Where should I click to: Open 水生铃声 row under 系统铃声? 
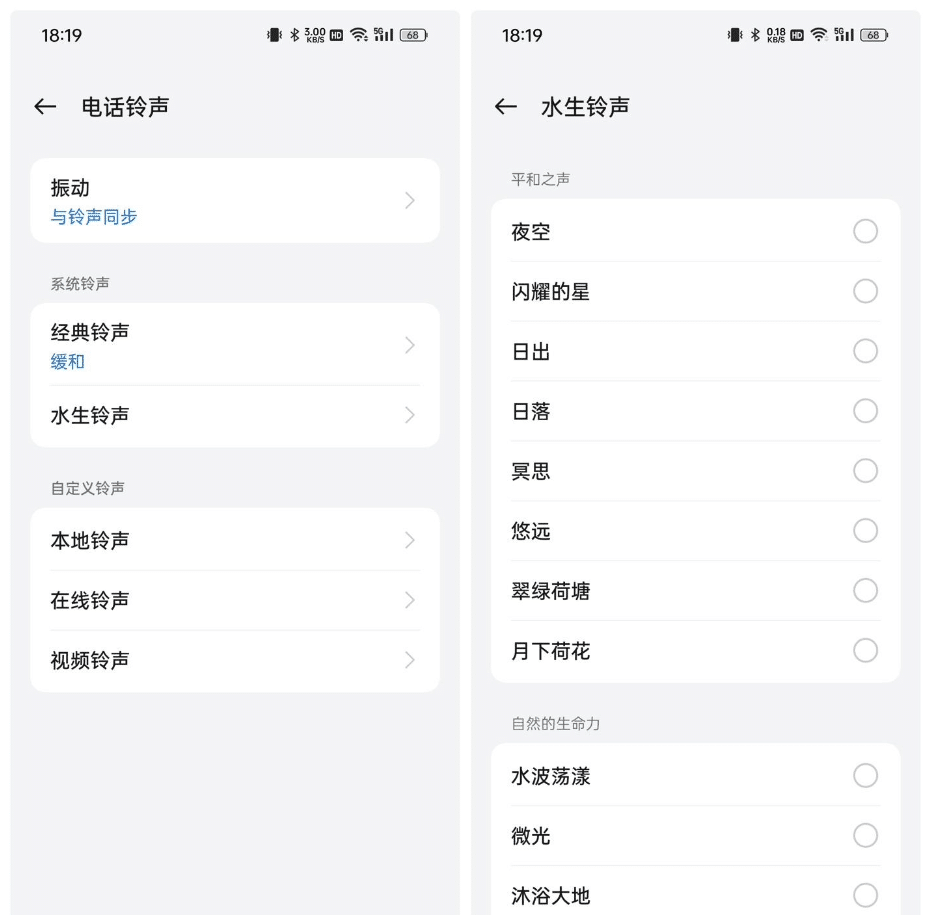coord(234,415)
